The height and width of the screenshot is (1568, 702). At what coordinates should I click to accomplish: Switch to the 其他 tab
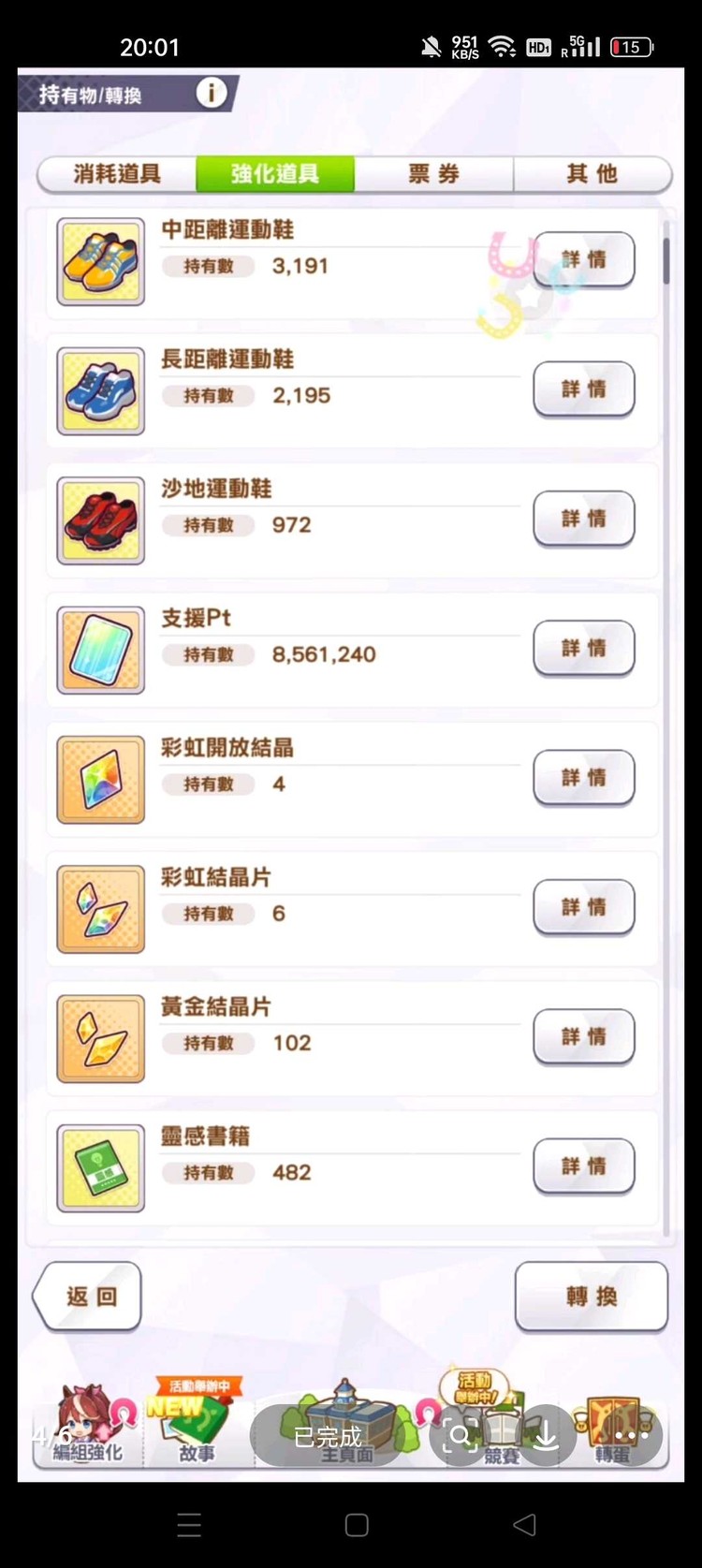pos(592,174)
